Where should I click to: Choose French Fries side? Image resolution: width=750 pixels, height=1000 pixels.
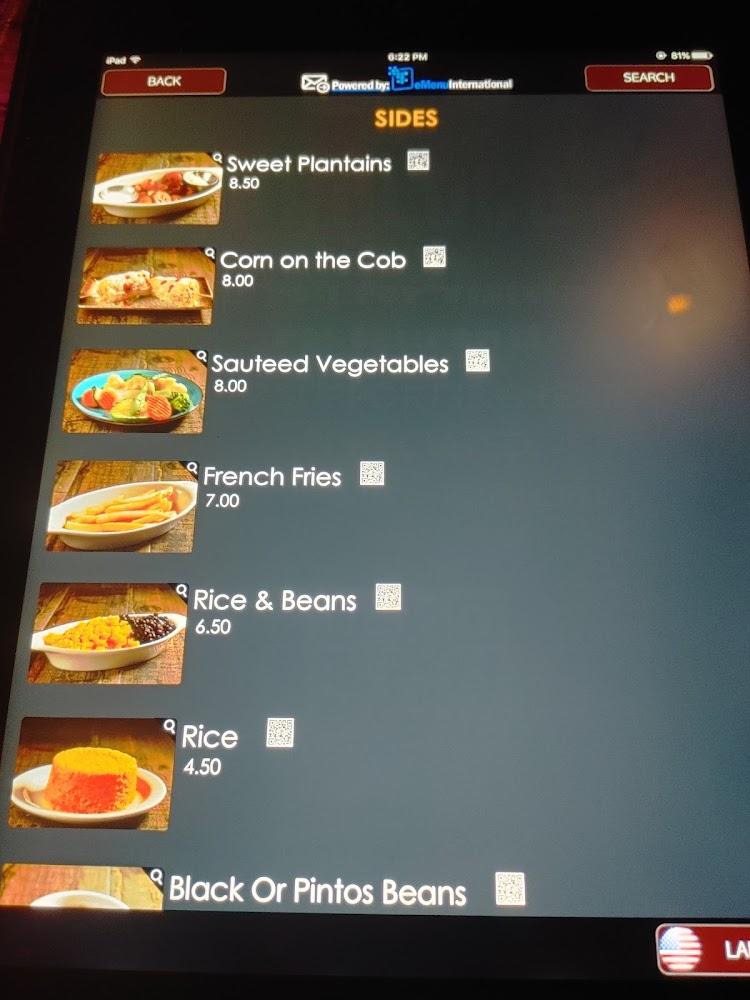click(272, 477)
